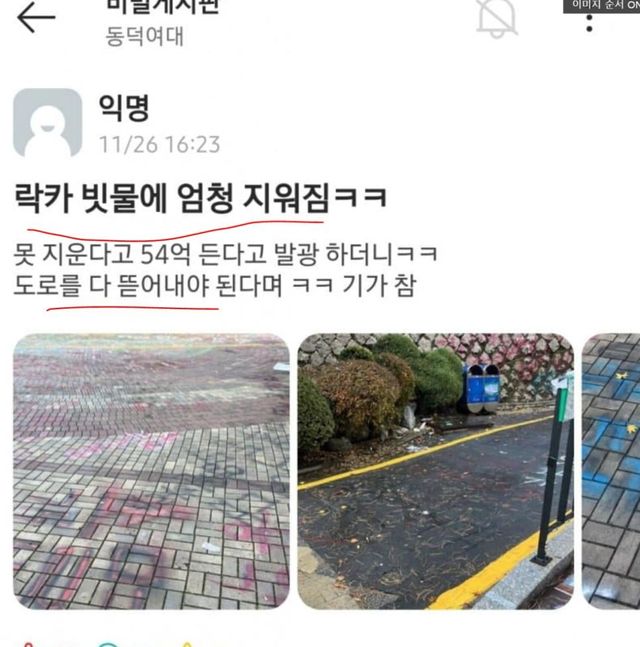Go back with the arrow icon
Screen dimensions: 640x647
pos(36,17)
